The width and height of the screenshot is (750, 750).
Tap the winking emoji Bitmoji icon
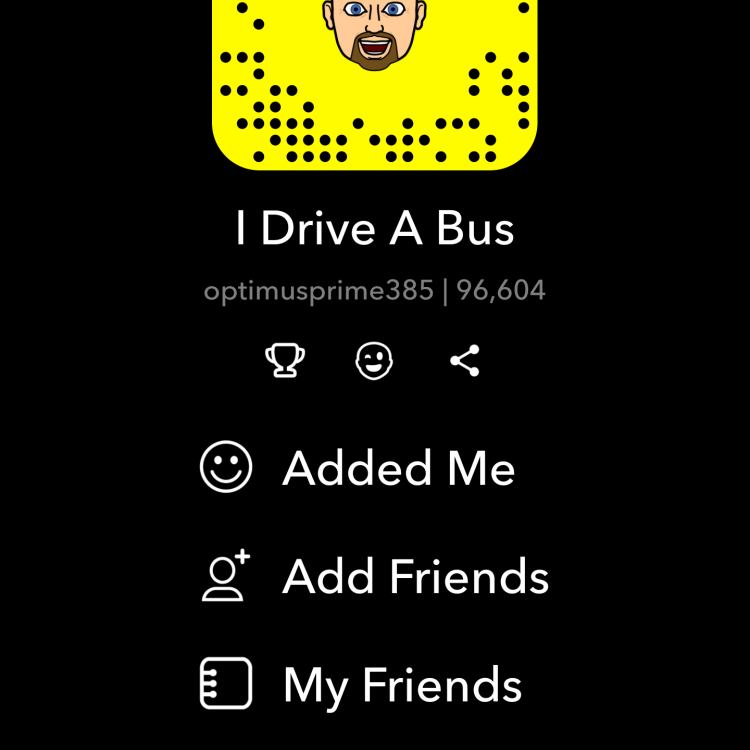[x=374, y=360]
